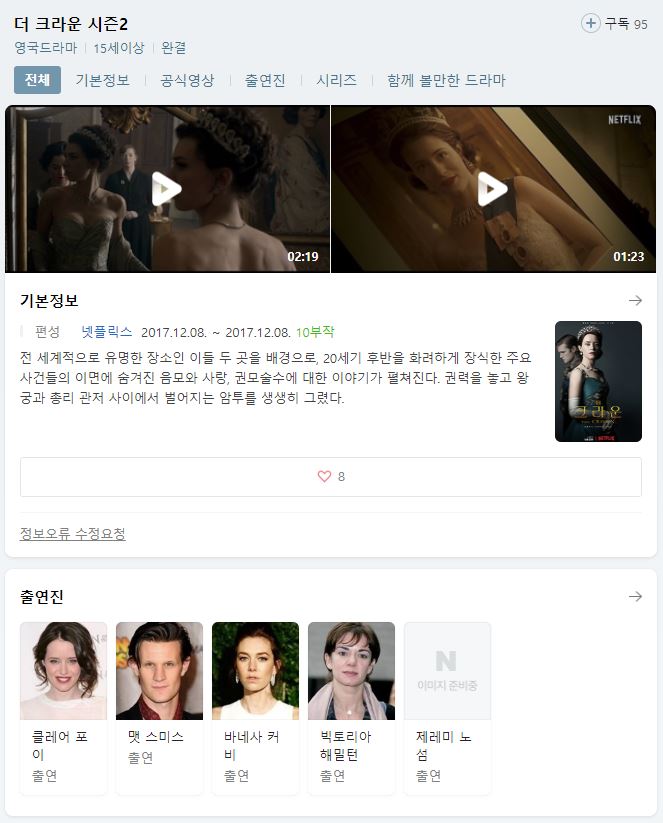Open the 출연진 tab
The image size is (663, 823).
[x=265, y=80]
